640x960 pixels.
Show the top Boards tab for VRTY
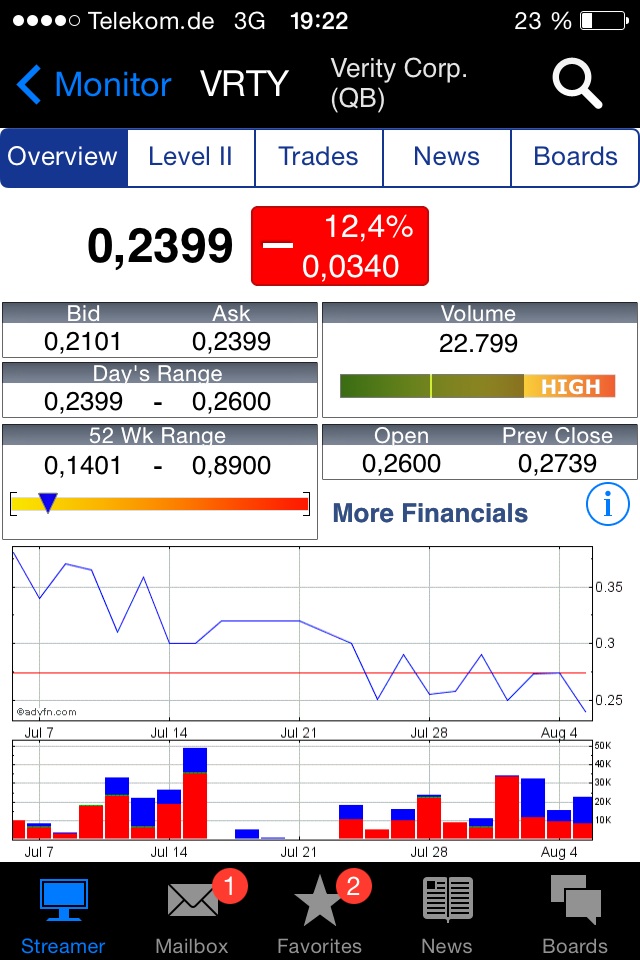tap(575, 157)
